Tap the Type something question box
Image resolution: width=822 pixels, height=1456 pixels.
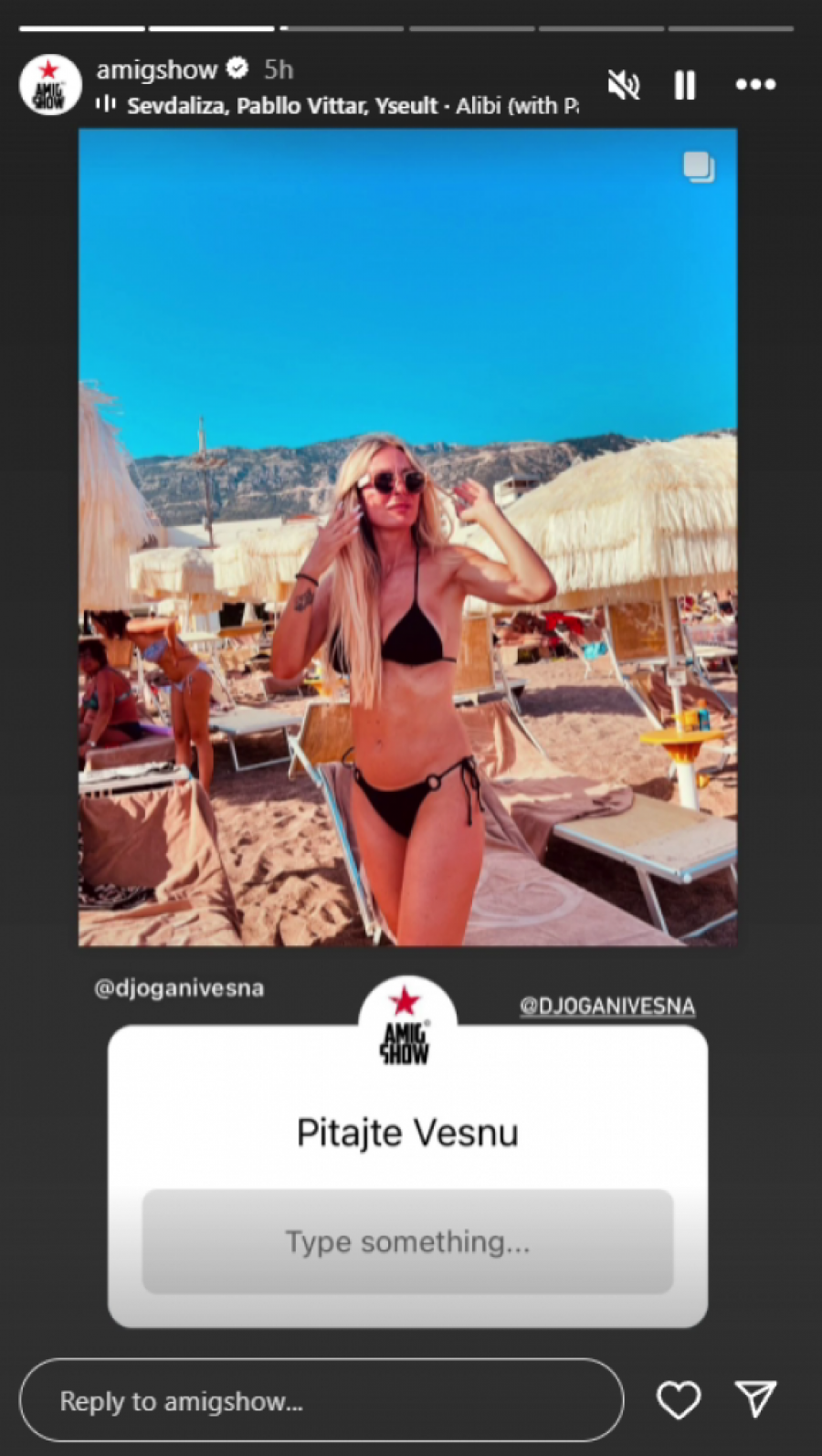[407, 1241]
